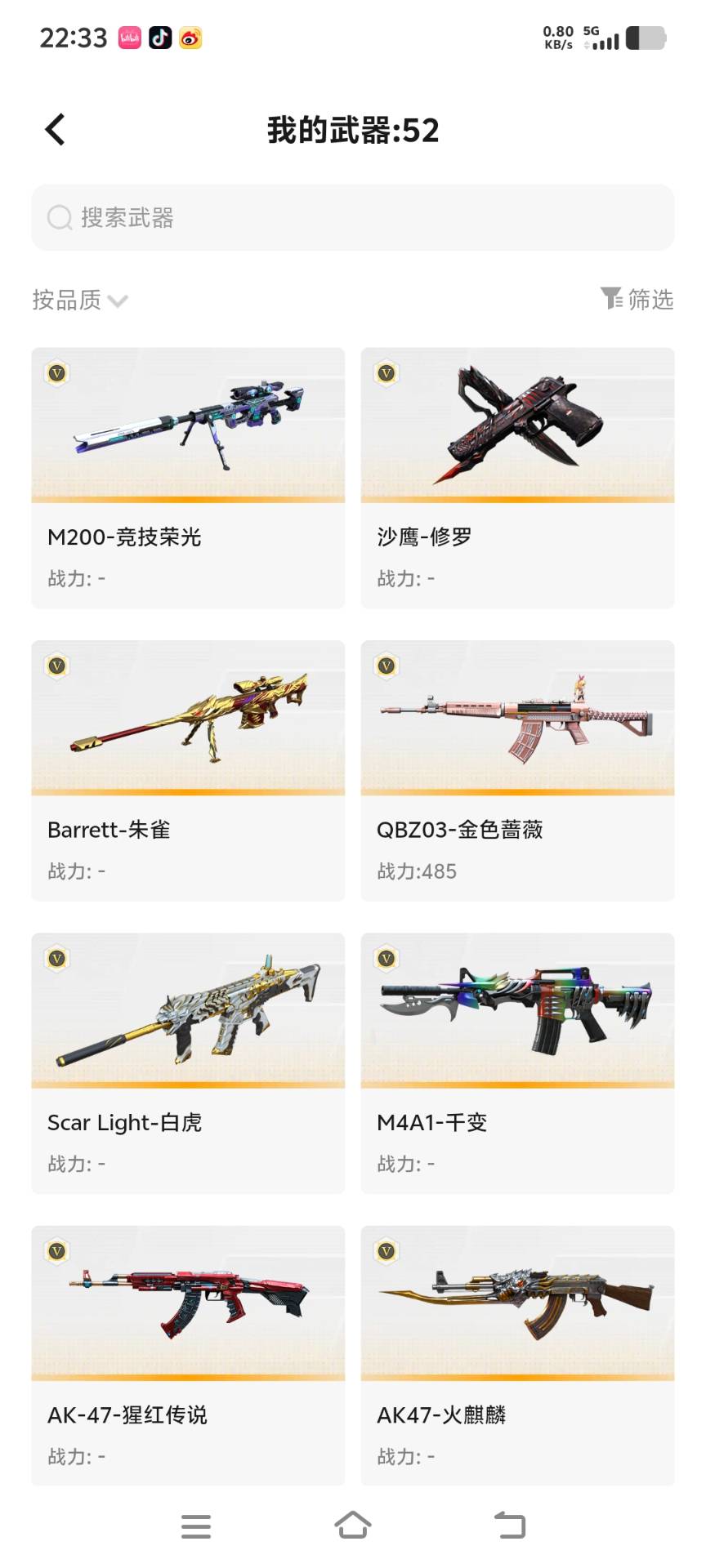The width and height of the screenshot is (706, 1568).
Task: Tap the Scar Light-白虎 weapon card
Action: (x=188, y=1063)
